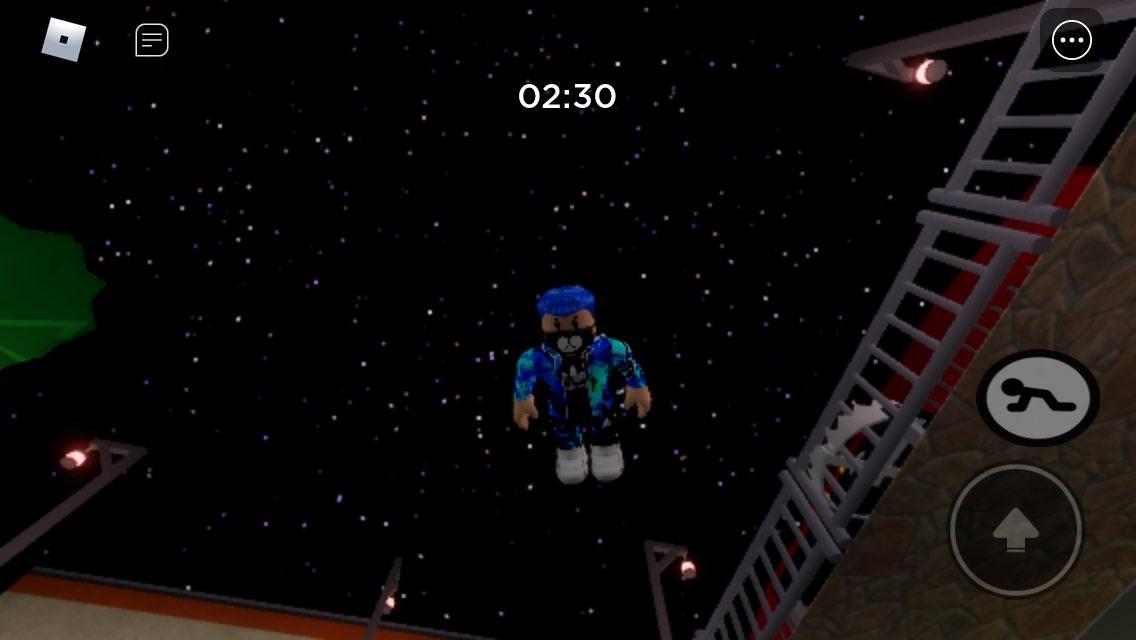Tap the crawl button
The height and width of the screenshot is (640, 1136).
coord(1038,398)
